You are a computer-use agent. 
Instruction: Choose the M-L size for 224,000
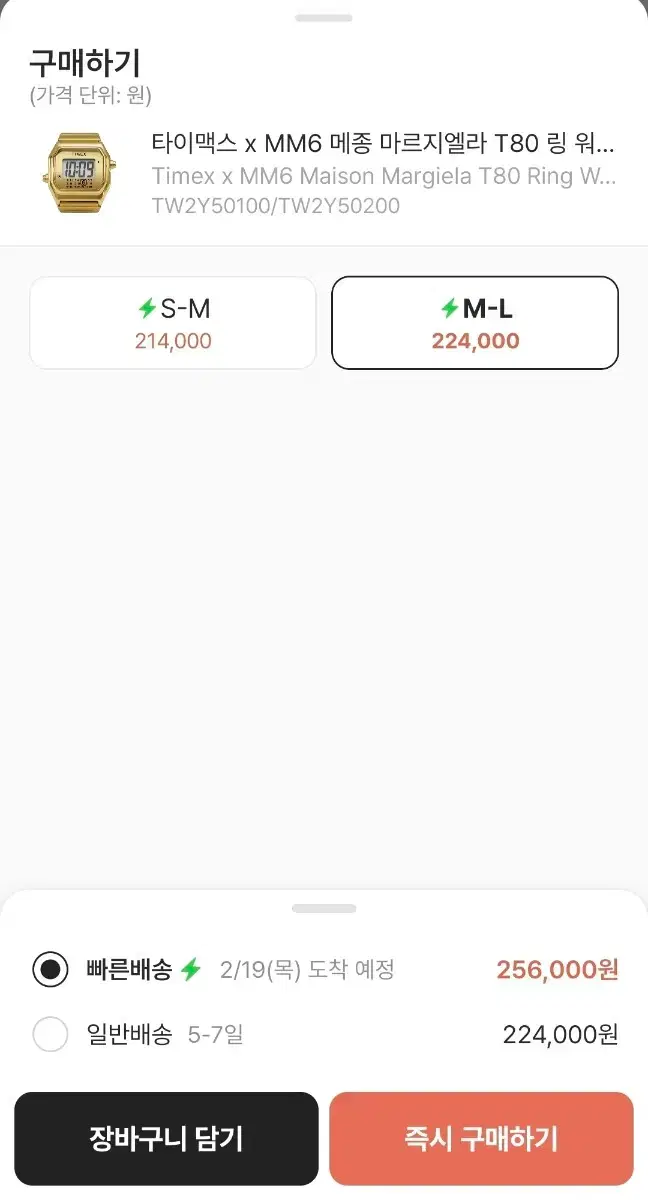tap(475, 323)
